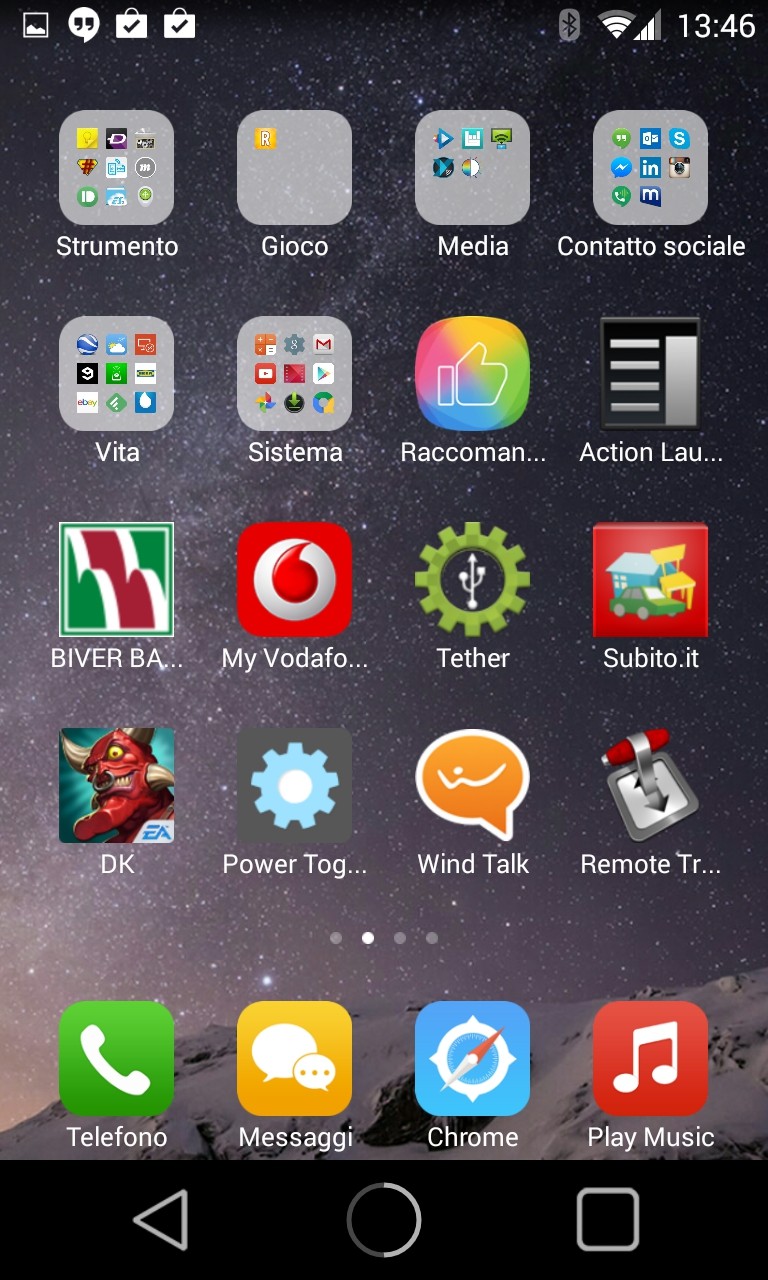Start the DK game

click(x=116, y=785)
